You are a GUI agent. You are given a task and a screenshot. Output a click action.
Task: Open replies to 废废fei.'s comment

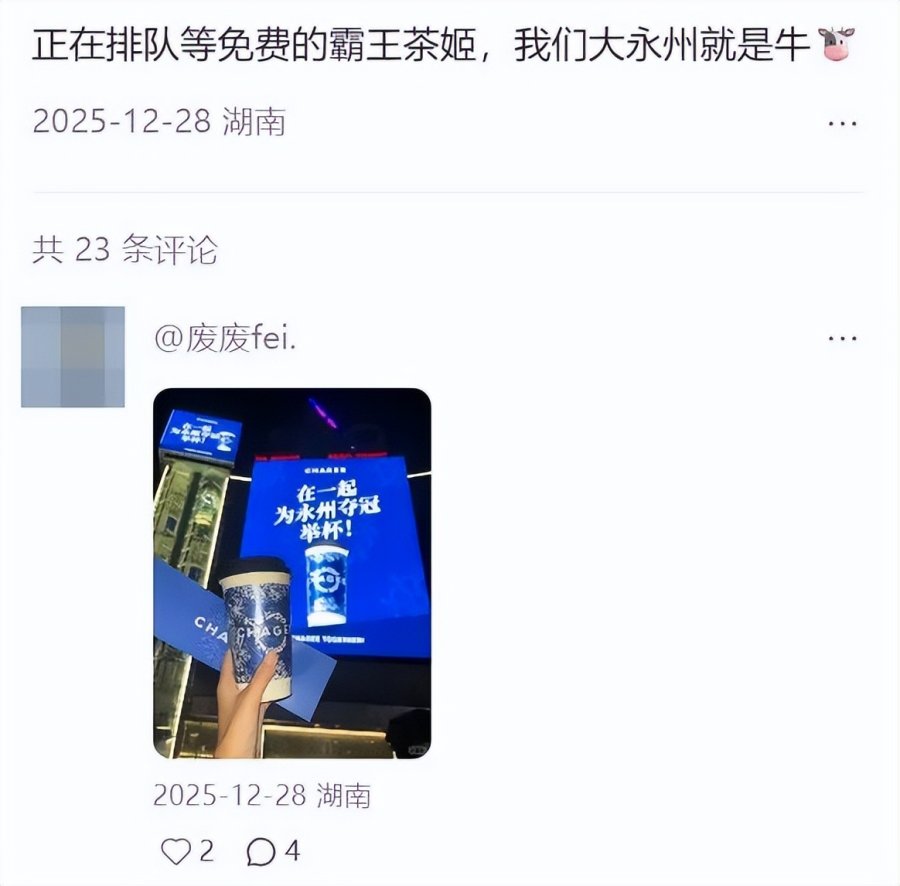click(262, 851)
